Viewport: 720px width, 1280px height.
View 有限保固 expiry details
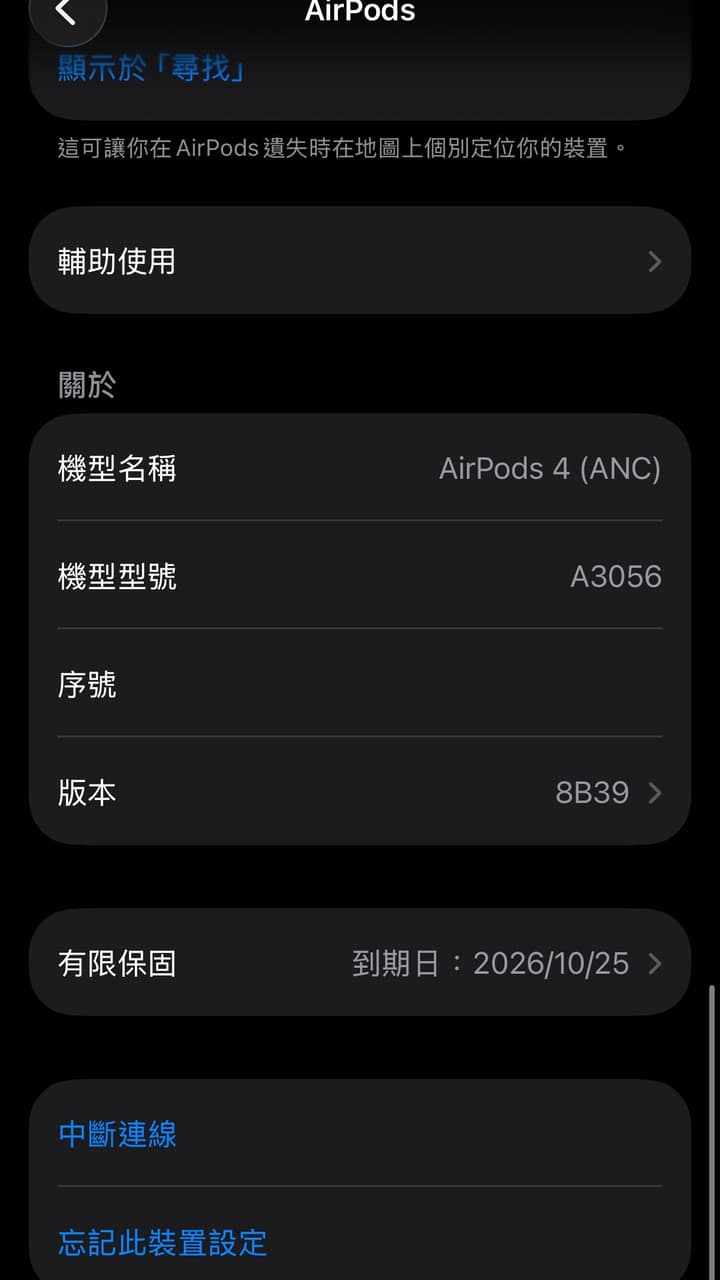pos(360,963)
